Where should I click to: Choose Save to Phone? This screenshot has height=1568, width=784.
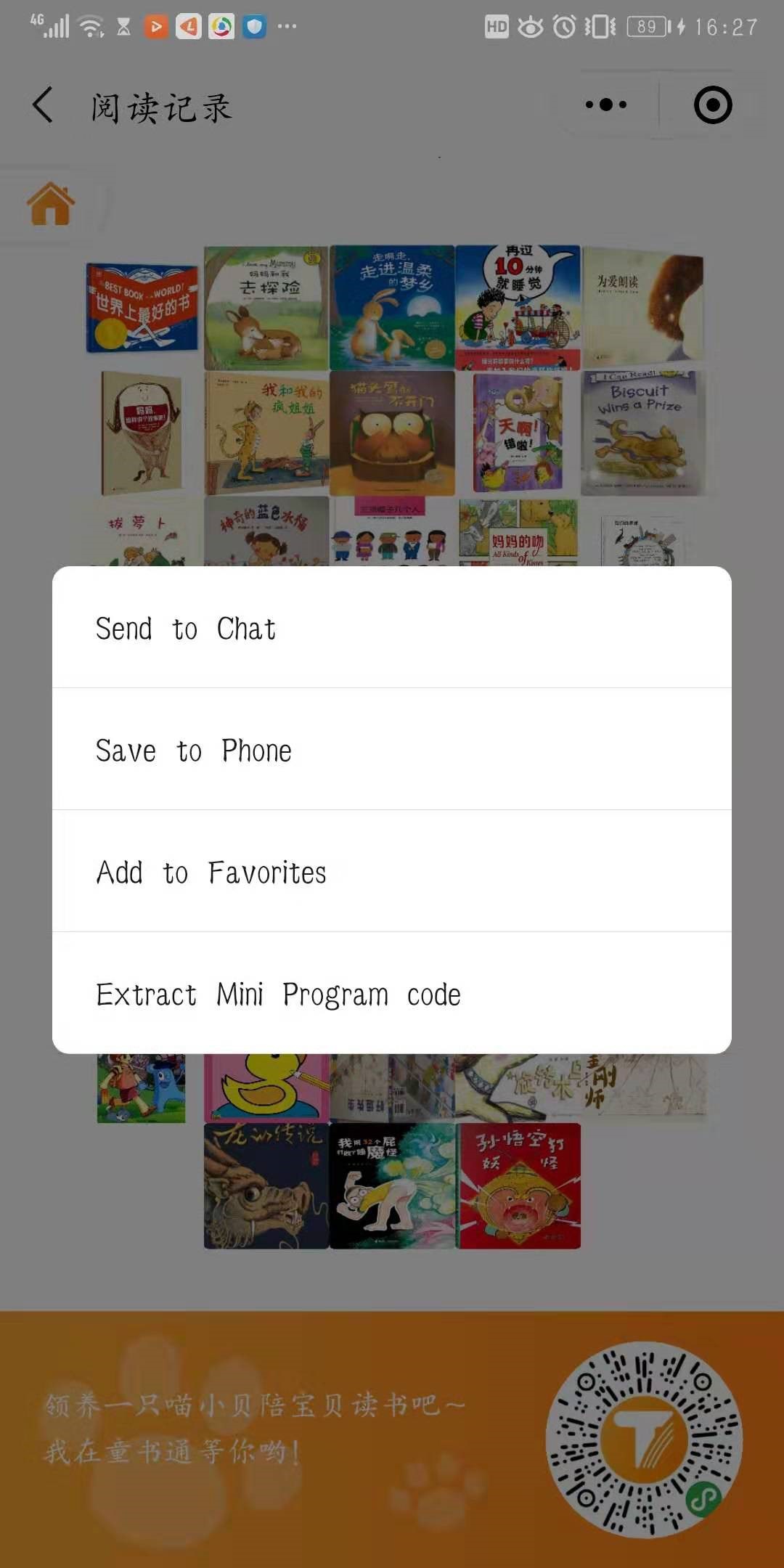[391, 750]
